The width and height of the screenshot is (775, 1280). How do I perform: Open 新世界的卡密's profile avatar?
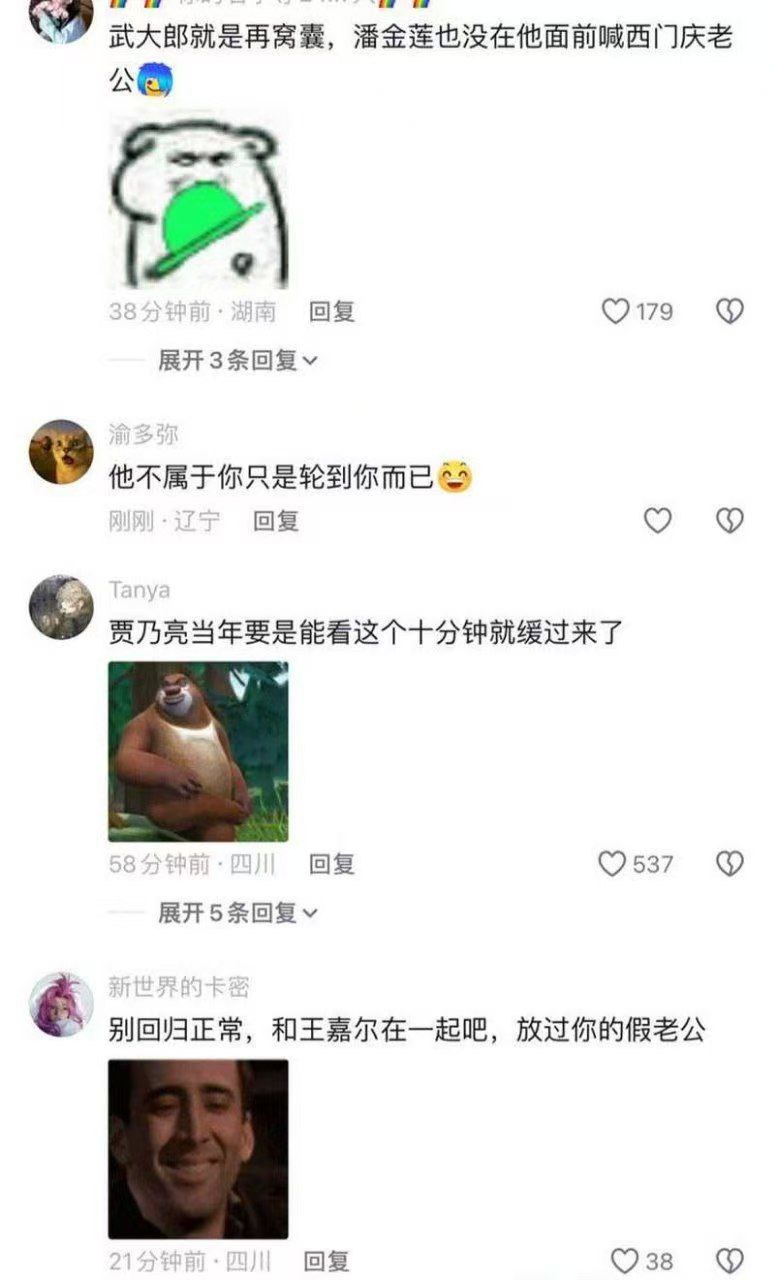point(61,1004)
